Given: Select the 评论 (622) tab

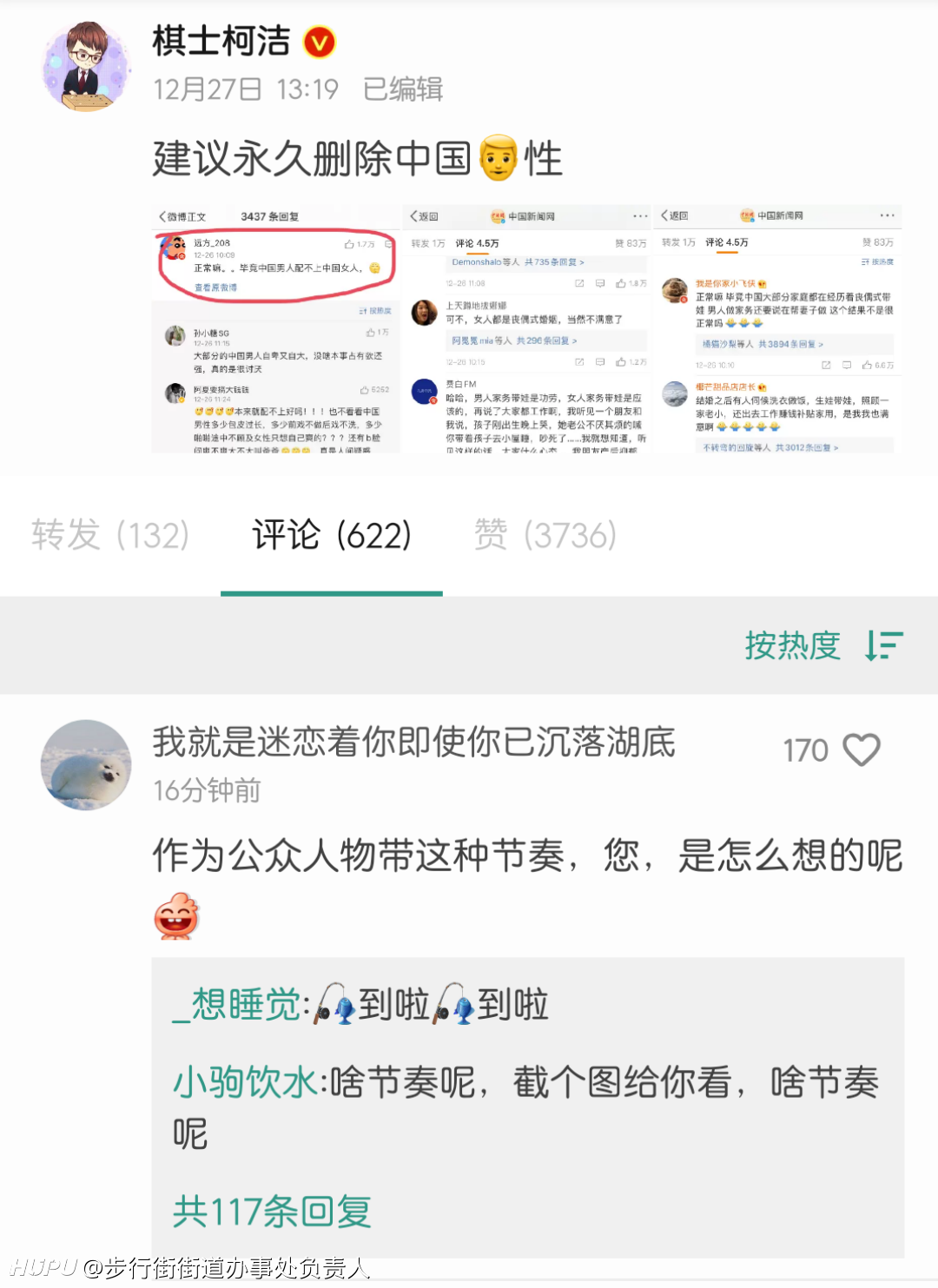Looking at the screenshot, I should [332, 535].
